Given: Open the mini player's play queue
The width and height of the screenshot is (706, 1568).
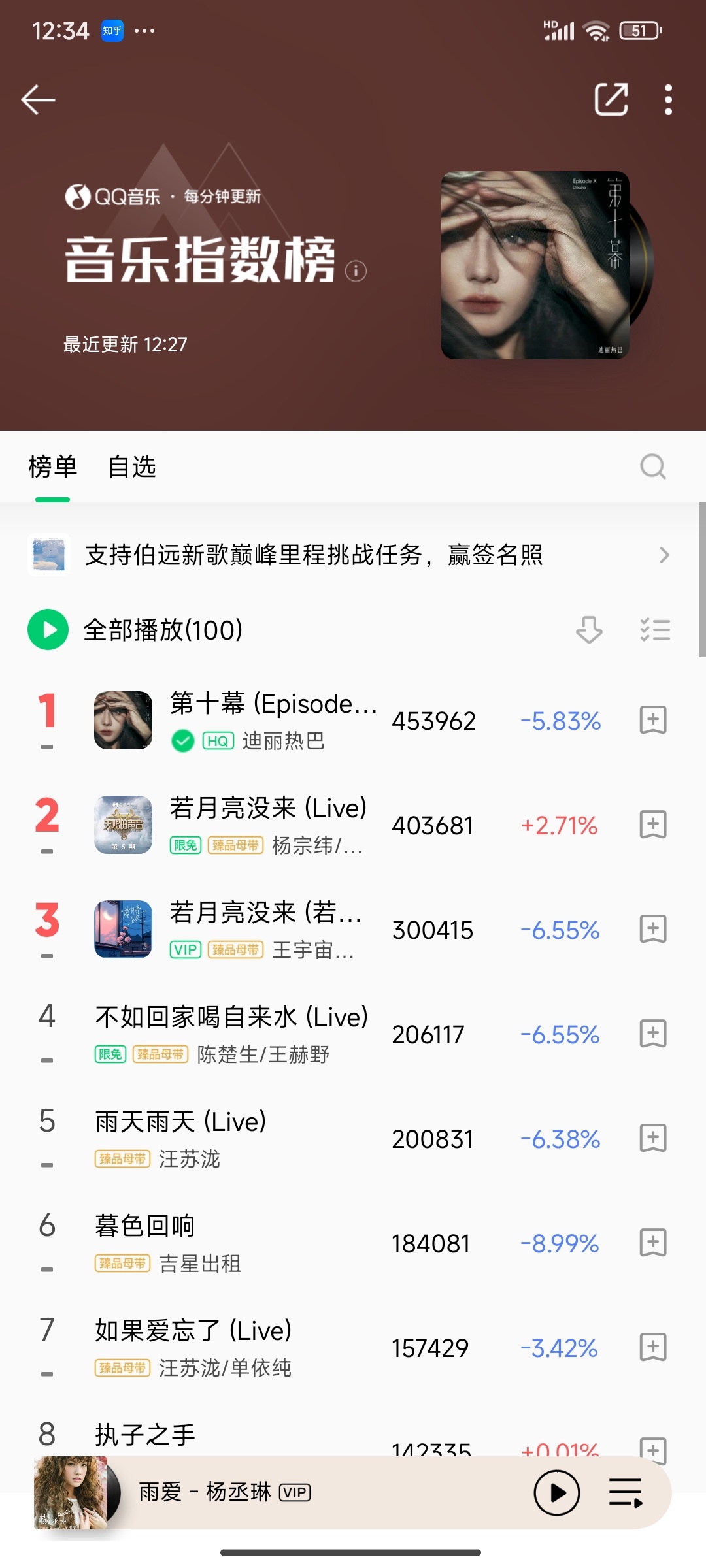Looking at the screenshot, I should point(626,1493).
